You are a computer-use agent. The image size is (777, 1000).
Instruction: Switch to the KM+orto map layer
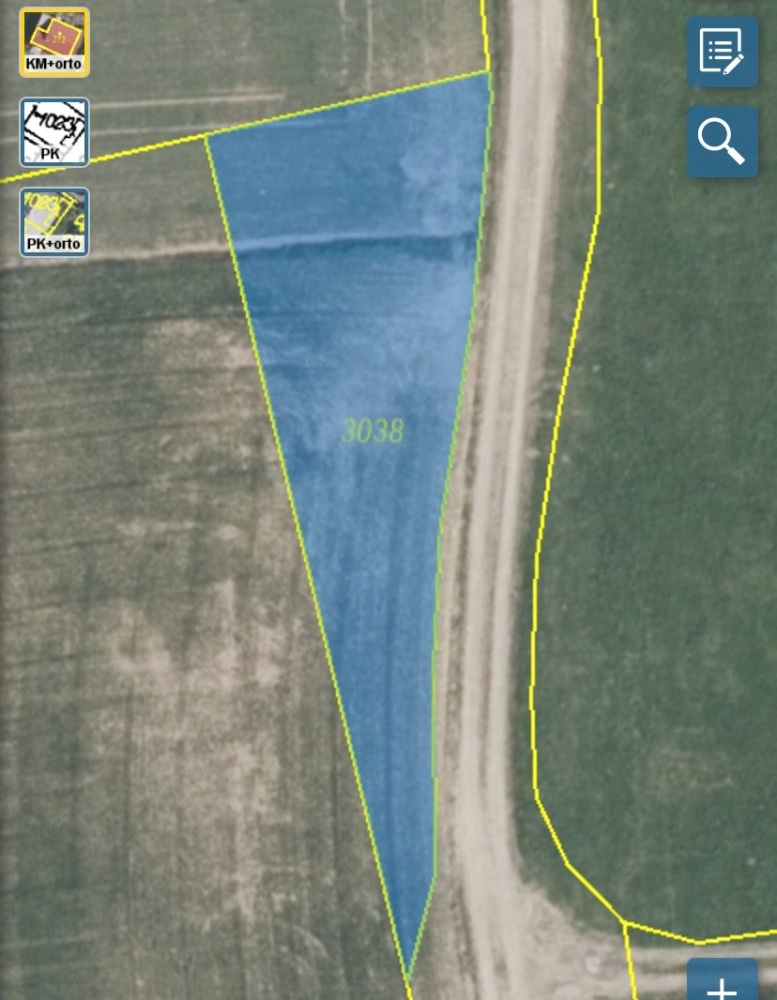pos(55,42)
